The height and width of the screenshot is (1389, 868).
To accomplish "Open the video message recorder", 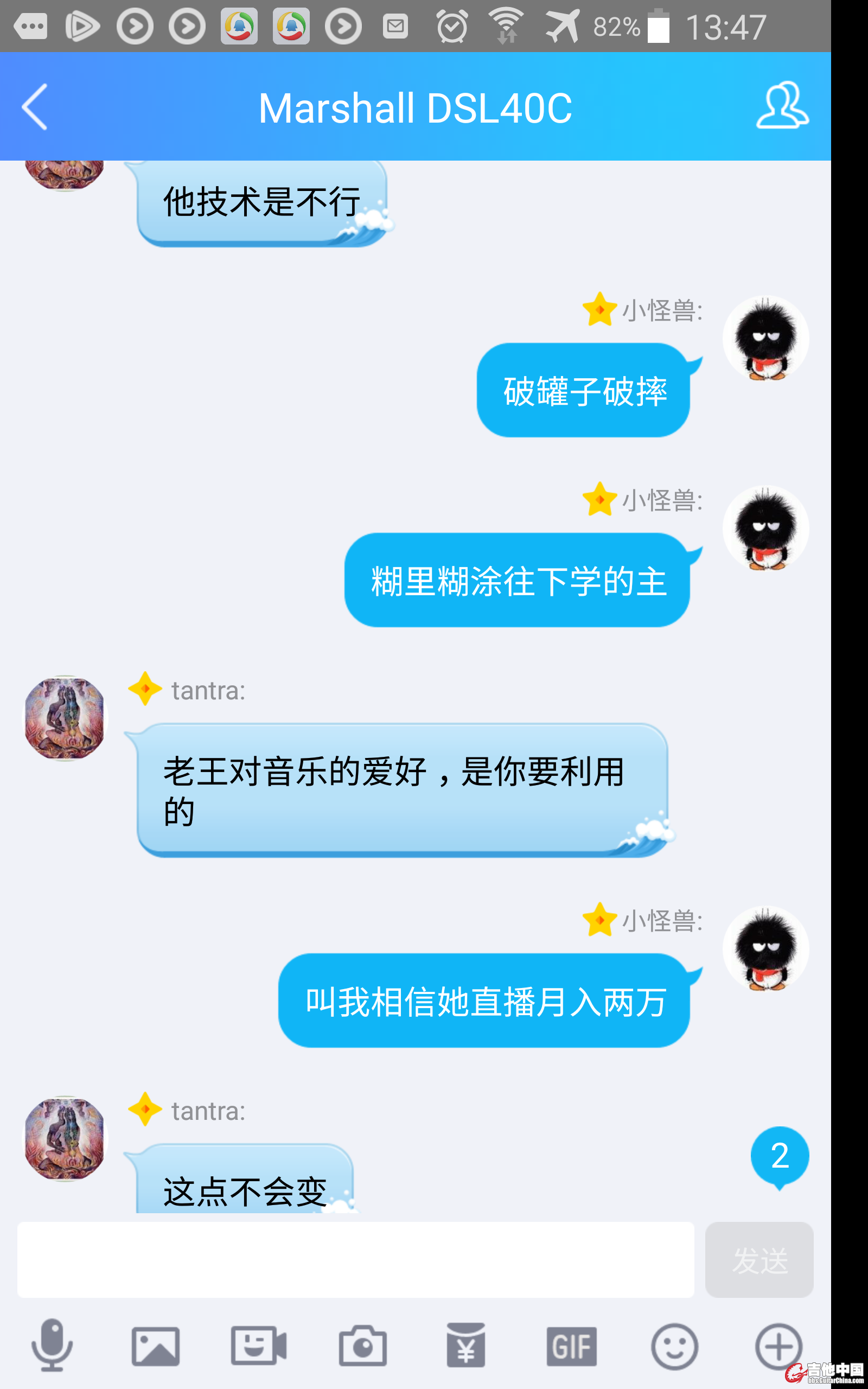I will point(258,1345).
